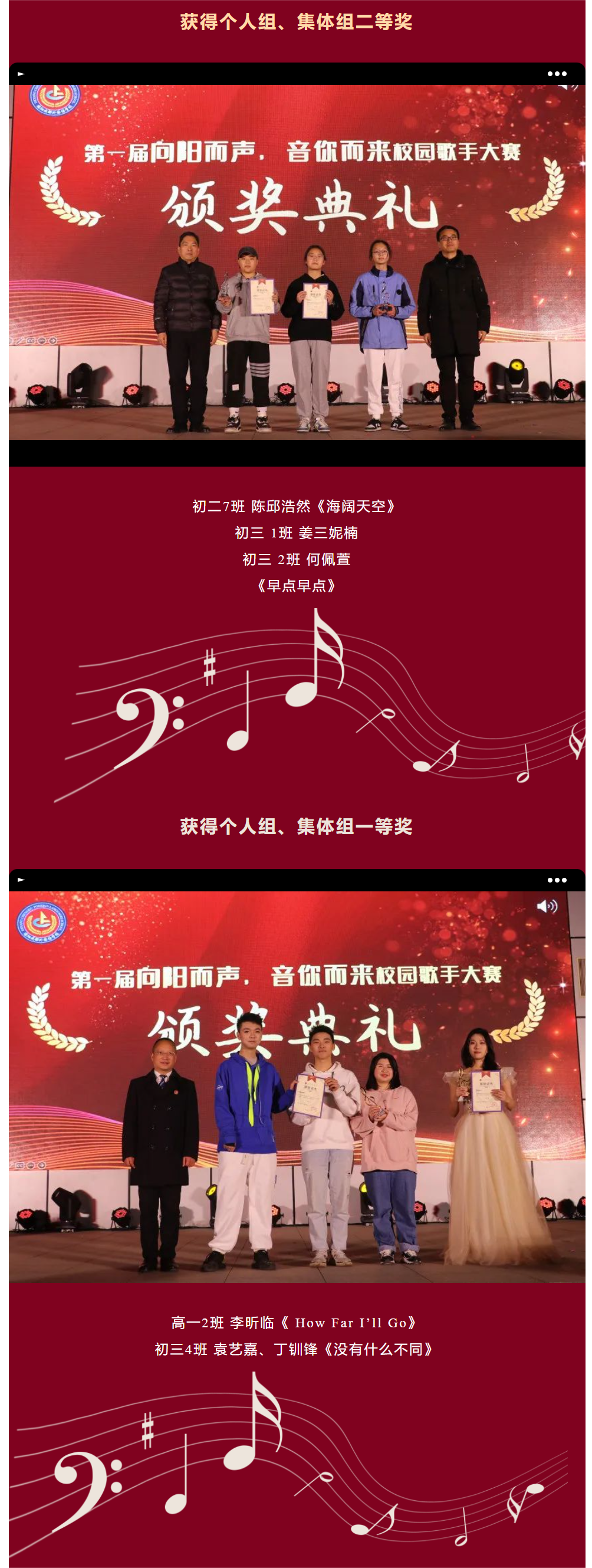Viewport: 592px width, 1568px height.
Task: Play the first-prize award ceremony video
Action: pyautogui.click(x=21, y=880)
